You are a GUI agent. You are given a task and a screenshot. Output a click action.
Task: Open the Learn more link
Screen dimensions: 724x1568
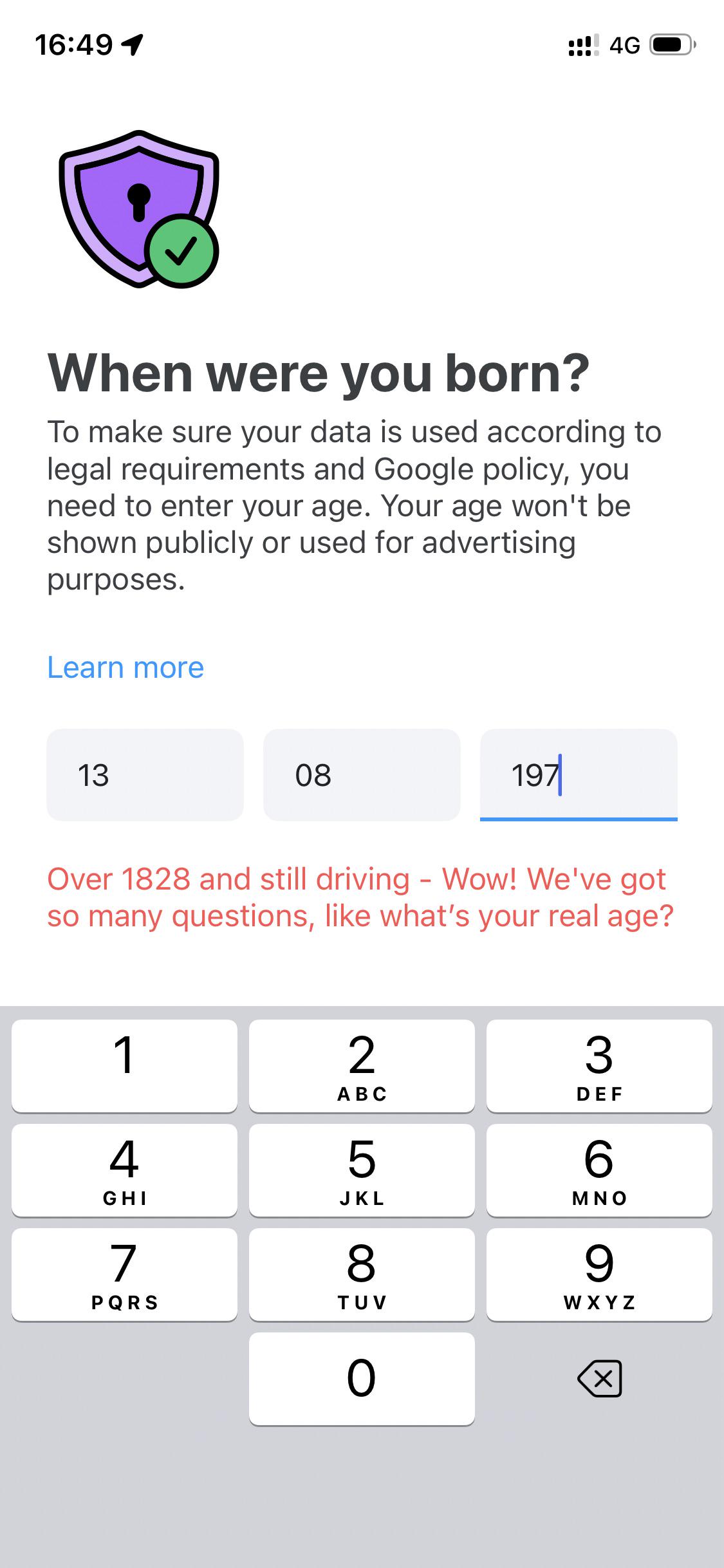(125, 667)
